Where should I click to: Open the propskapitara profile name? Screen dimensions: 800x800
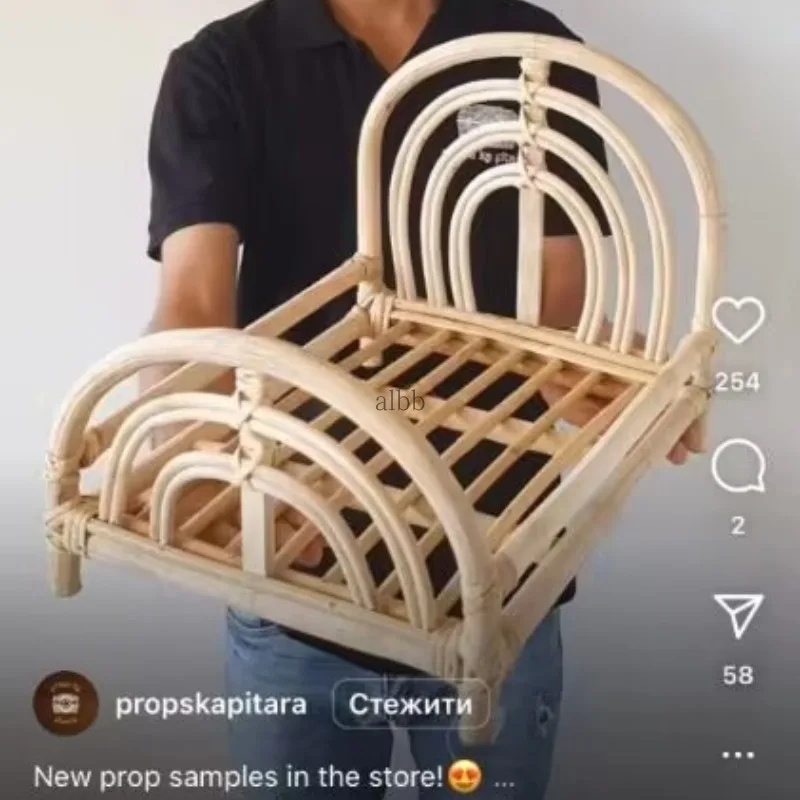(x=211, y=704)
